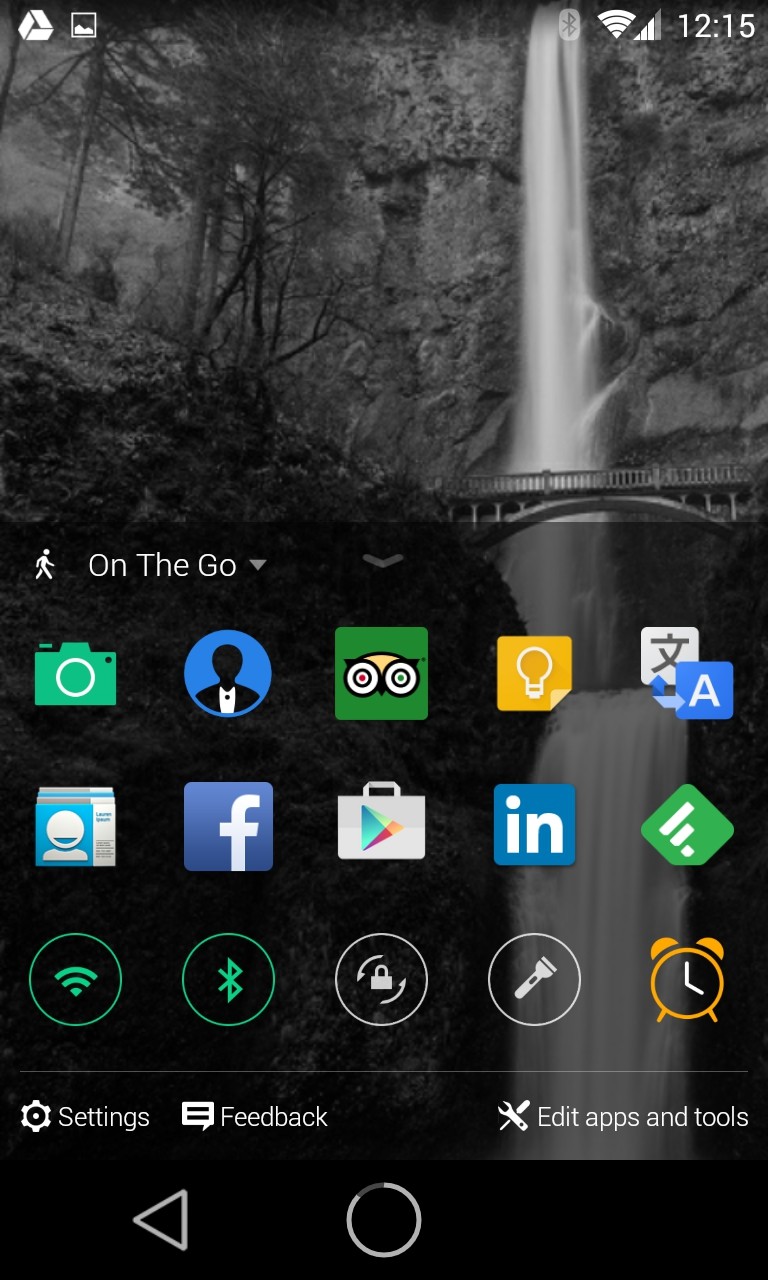
Task: Toggle screen rotation lock
Action: click(x=381, y=980)
